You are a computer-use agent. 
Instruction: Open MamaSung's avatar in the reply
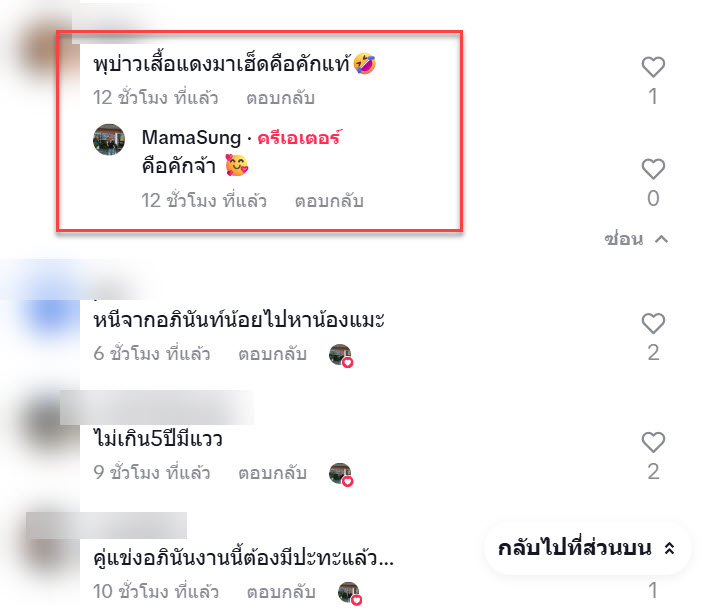point(109,141)
